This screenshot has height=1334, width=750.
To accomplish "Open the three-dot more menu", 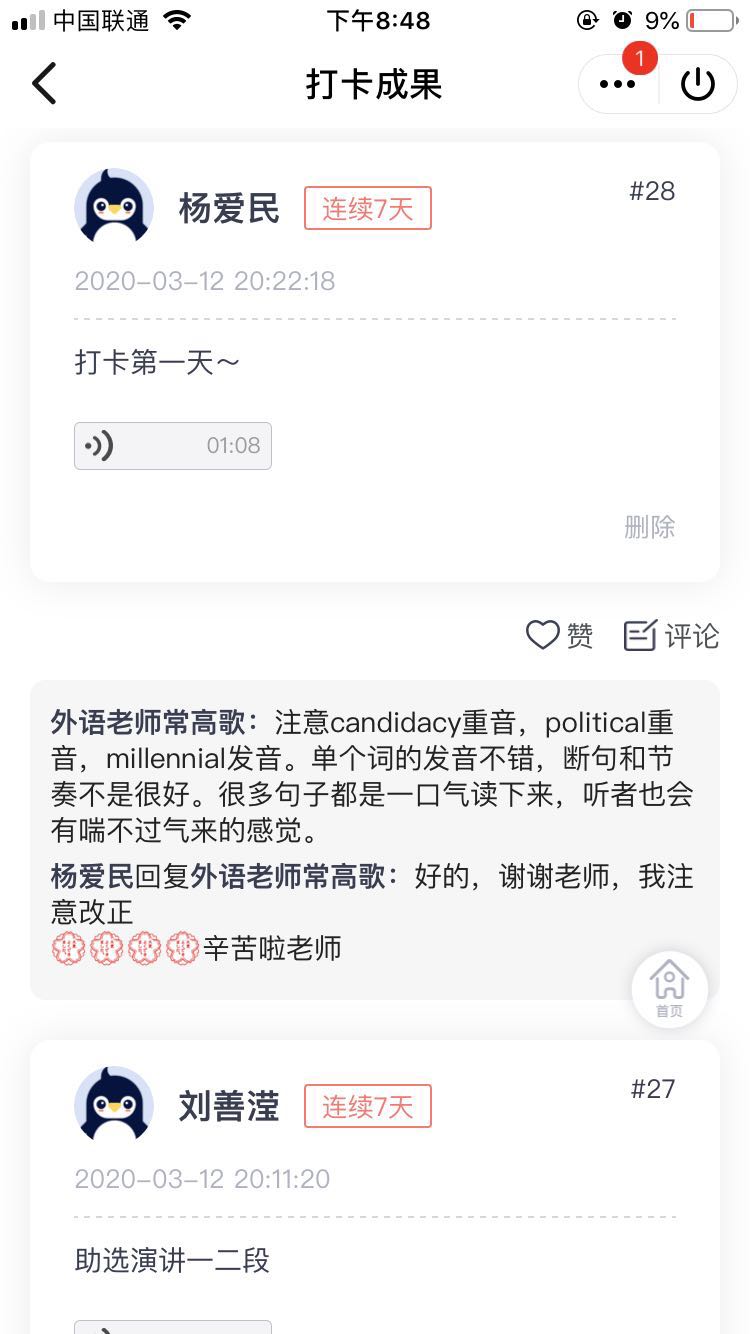I will click(x=617, y=85).
